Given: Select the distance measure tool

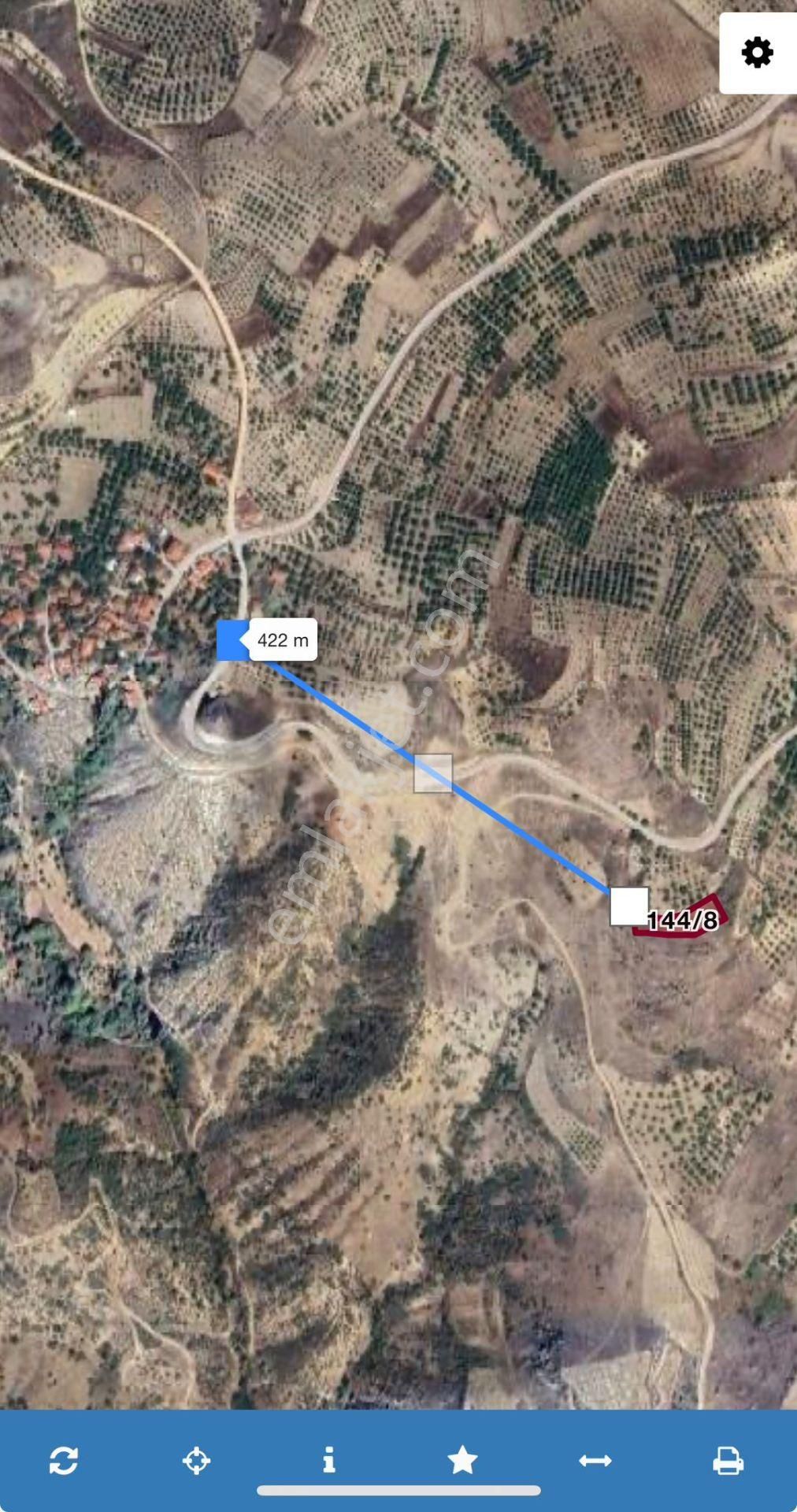Looking at the screenshot, I should click(595, 1460).
